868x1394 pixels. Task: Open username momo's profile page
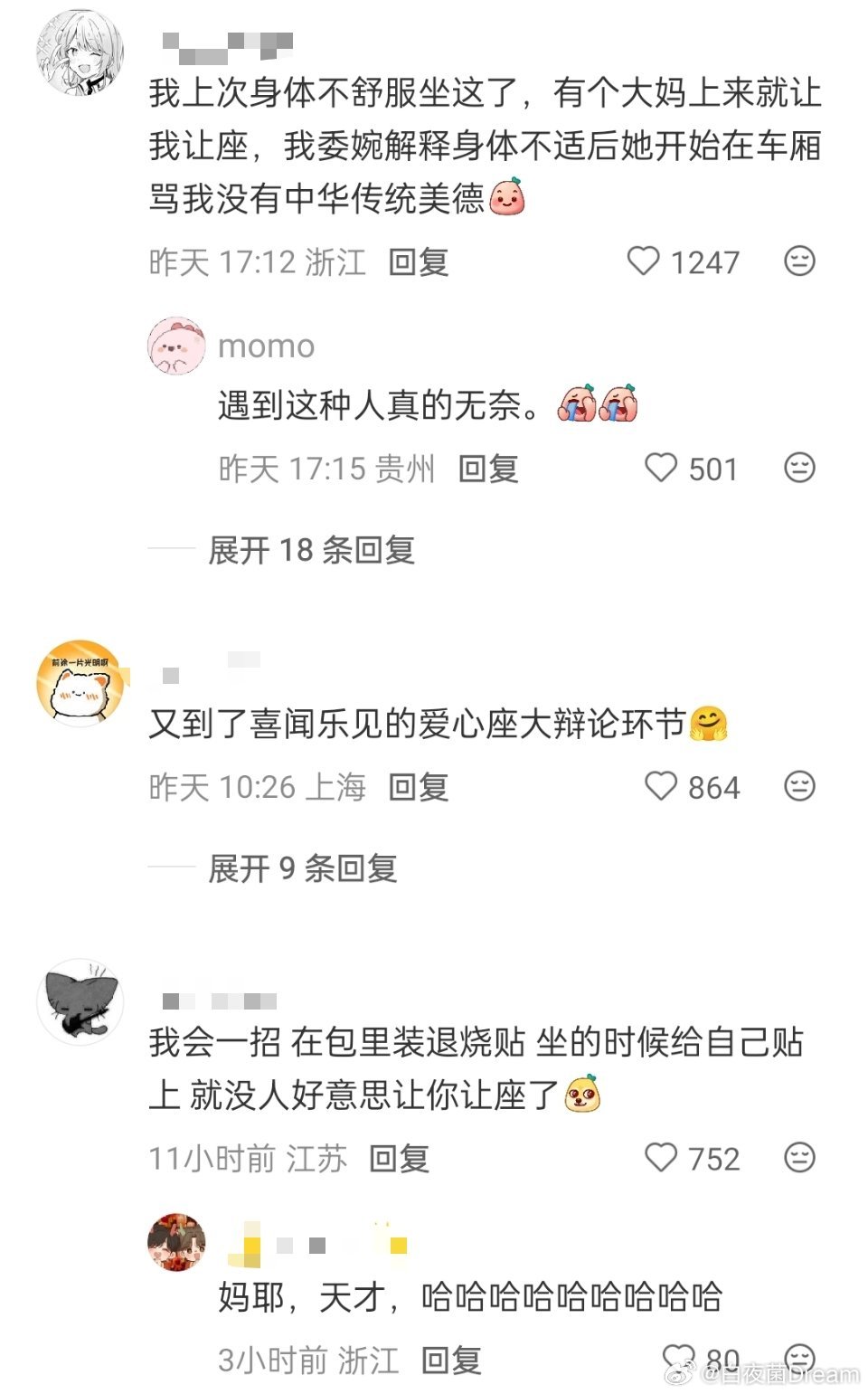click(x=265, y=345)
